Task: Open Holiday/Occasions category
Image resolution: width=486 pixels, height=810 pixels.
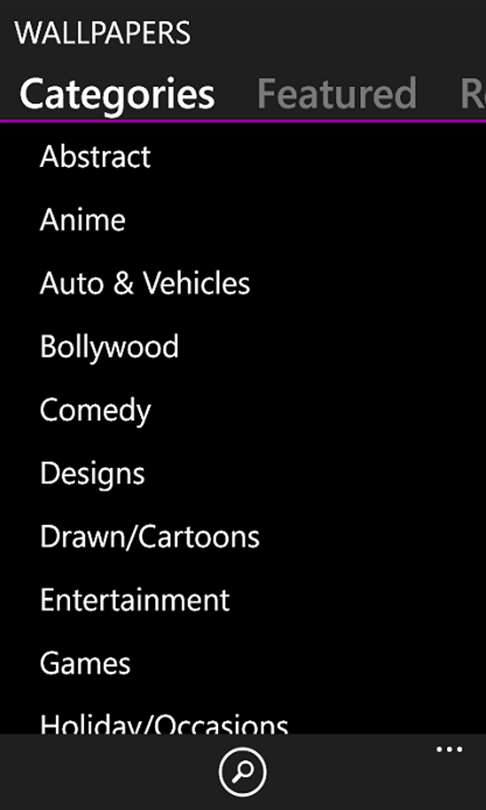Action: (164, 723)
